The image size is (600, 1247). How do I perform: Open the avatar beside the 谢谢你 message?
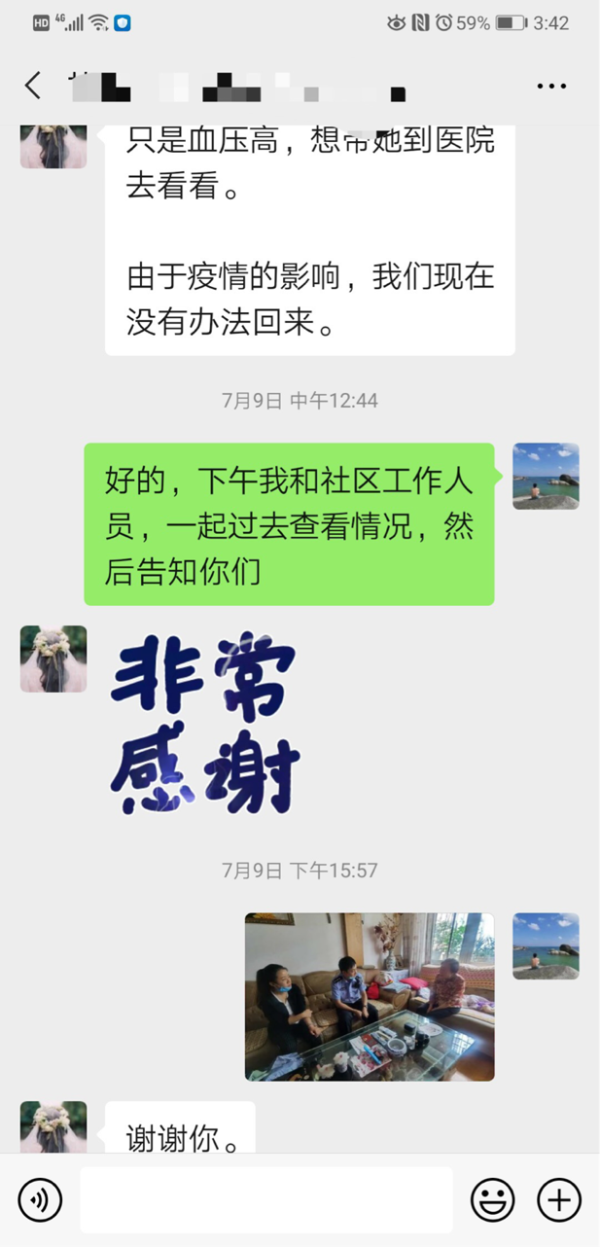[53, 1126]
